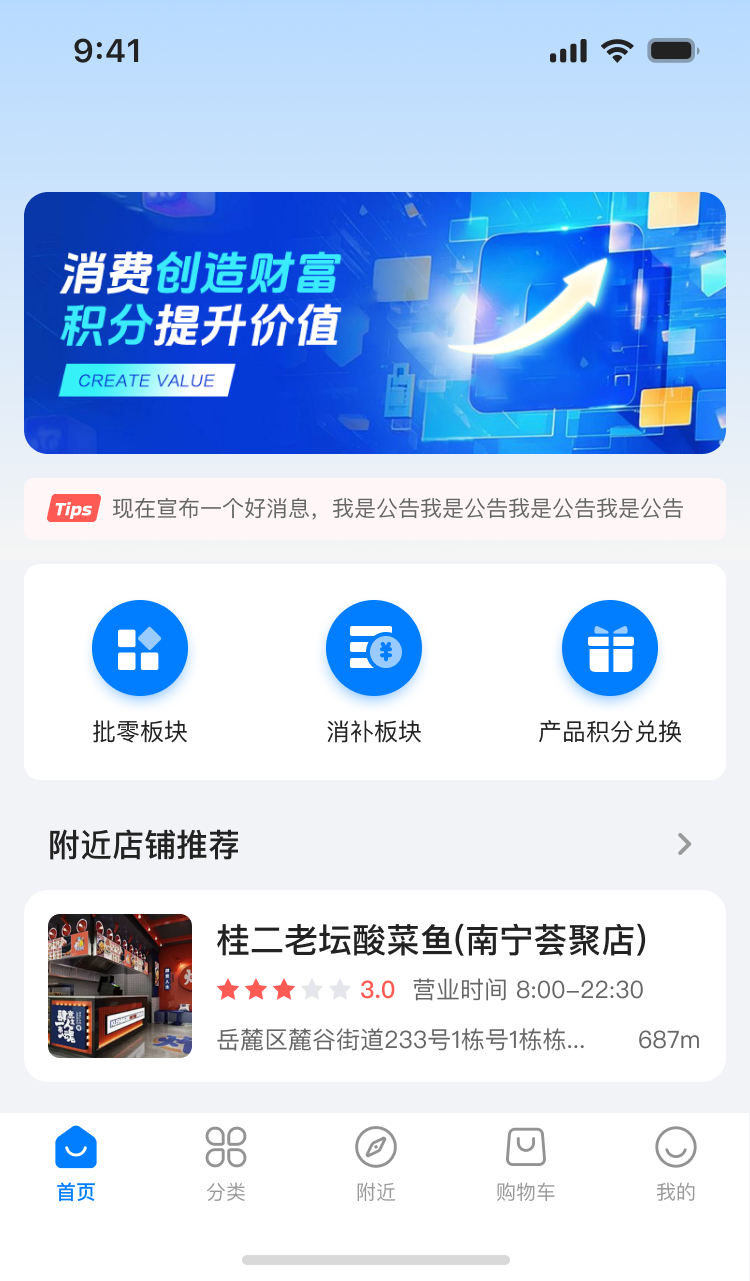Open the 批零板块 section icon
The height and width of the screenshot is (1281, 750).
140,647
